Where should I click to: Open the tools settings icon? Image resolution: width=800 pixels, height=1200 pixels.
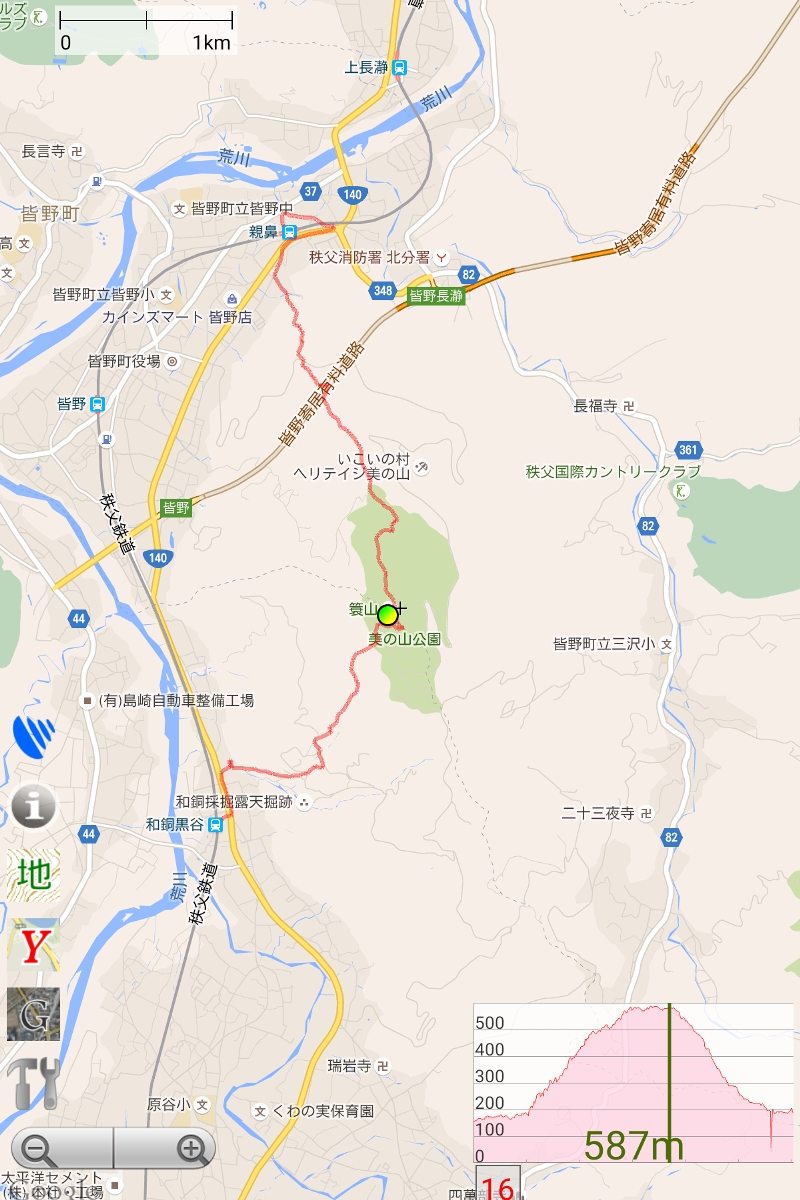(33, 1082)
